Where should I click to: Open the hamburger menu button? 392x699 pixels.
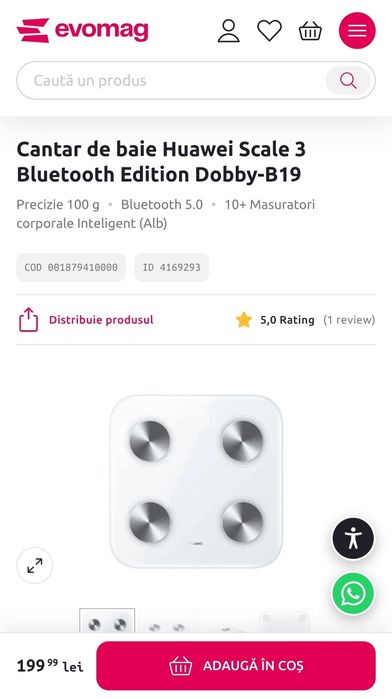click(357, 30)
